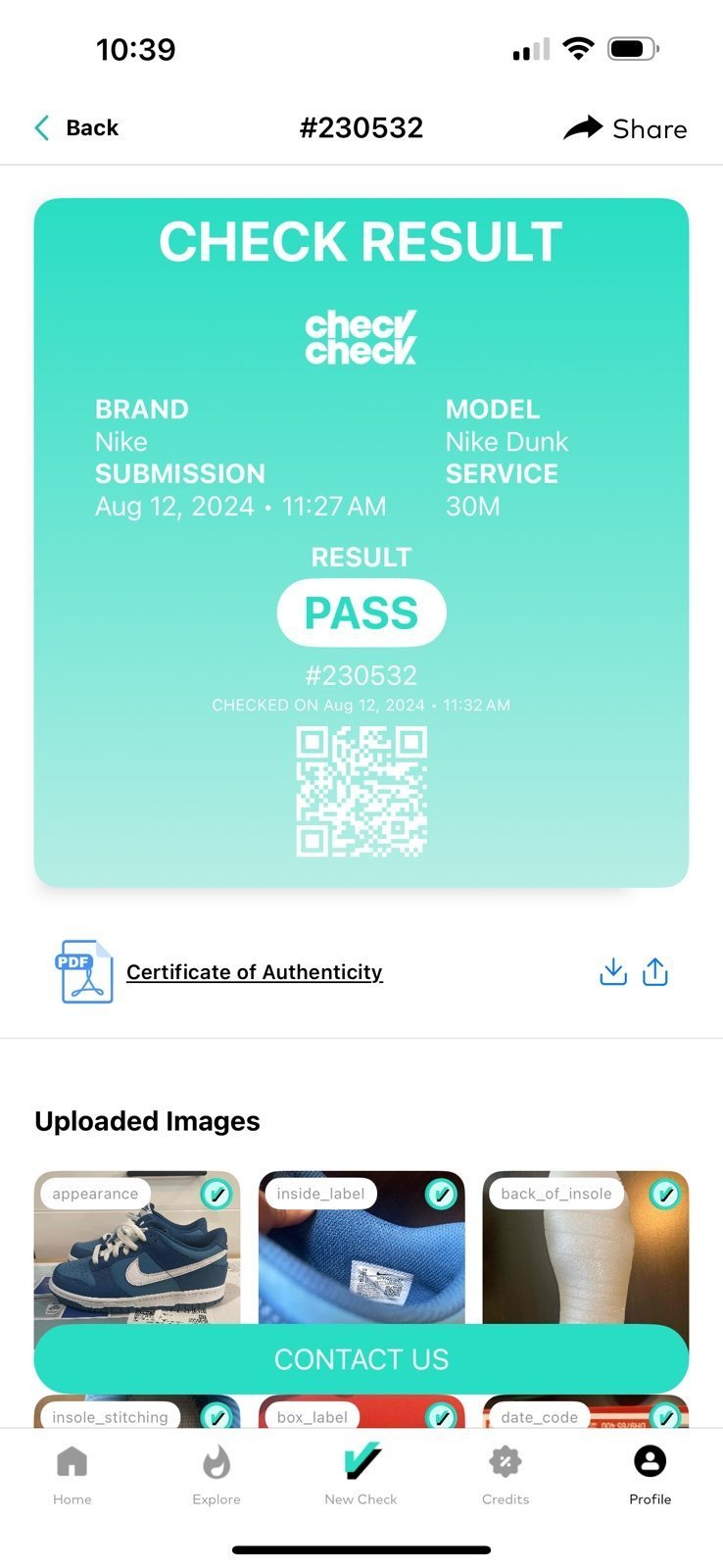Image resolution: width=723 pixels, height=1568 pixels.
Task: Tap the Contact Us button
Action: pos(361,1359)
